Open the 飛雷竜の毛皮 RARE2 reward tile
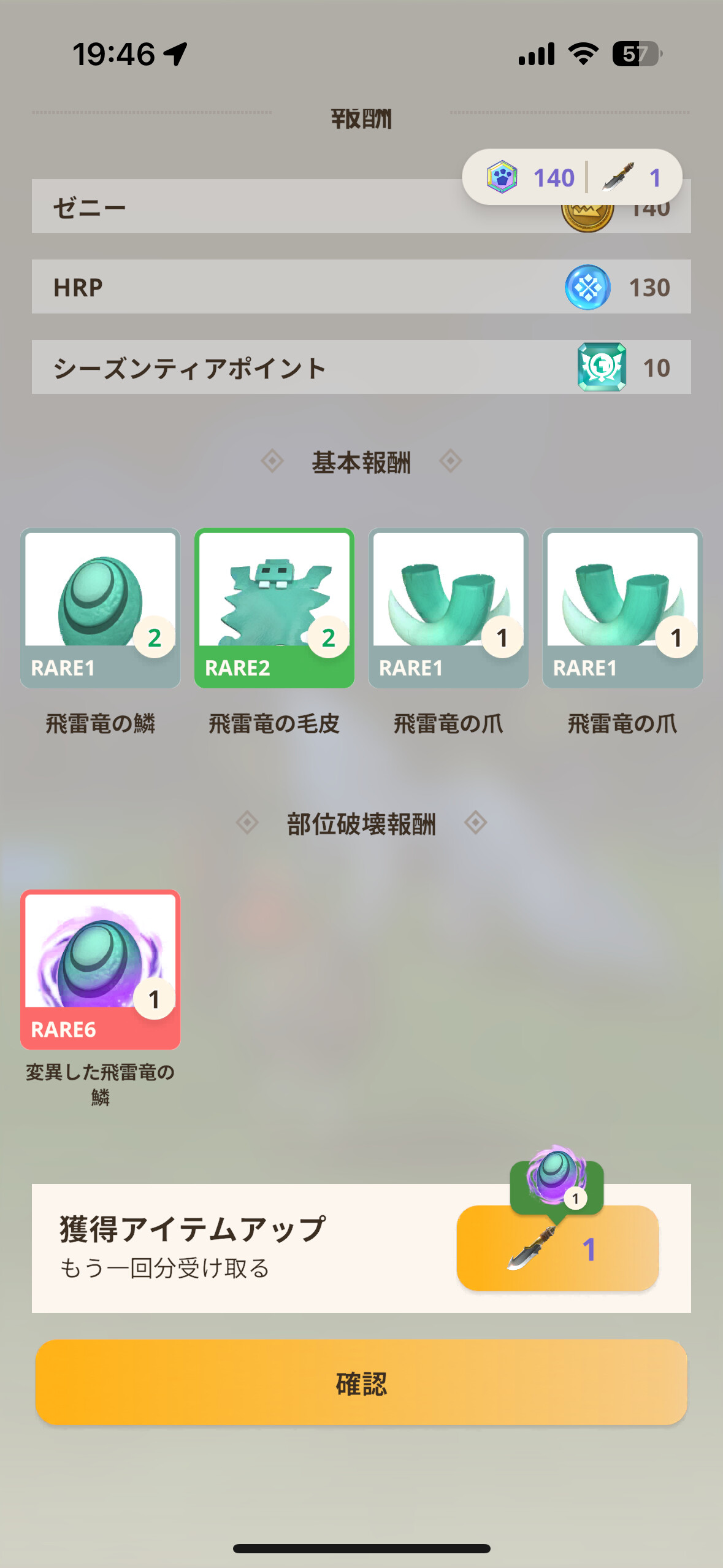The width and height of the screenshot is (723, 1568). tap(274, 608)
